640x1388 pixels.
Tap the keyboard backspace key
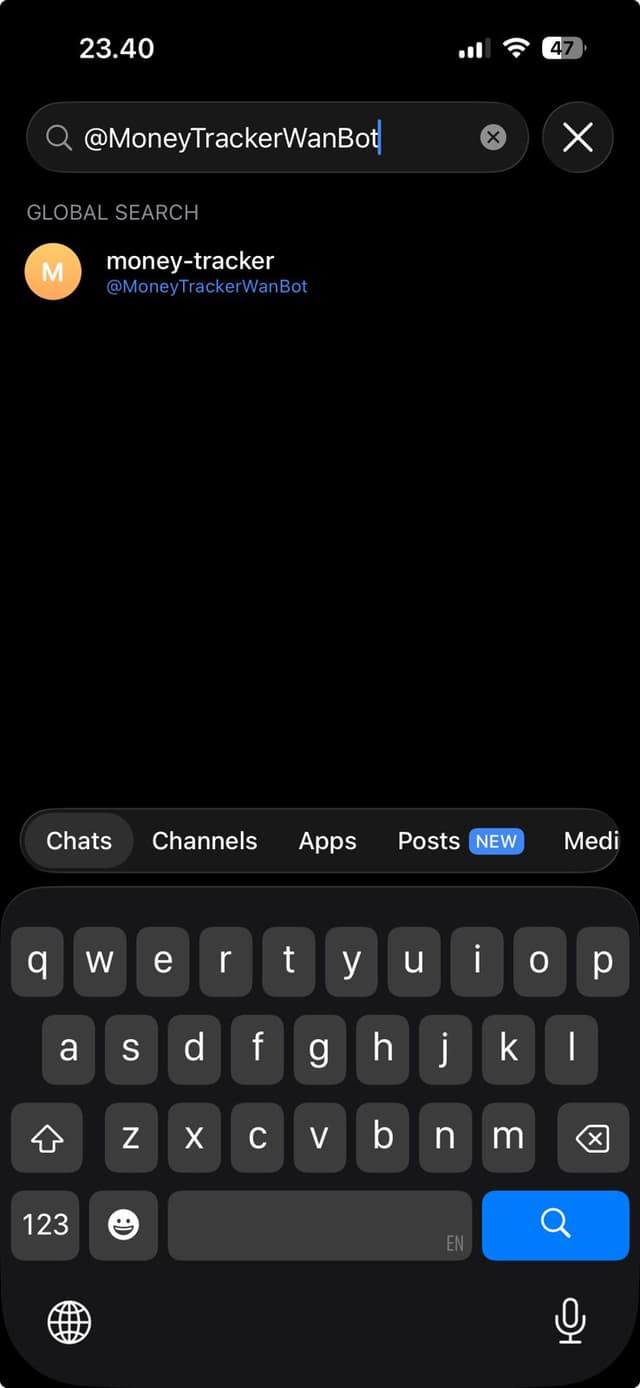click(x=592, y=1138)
